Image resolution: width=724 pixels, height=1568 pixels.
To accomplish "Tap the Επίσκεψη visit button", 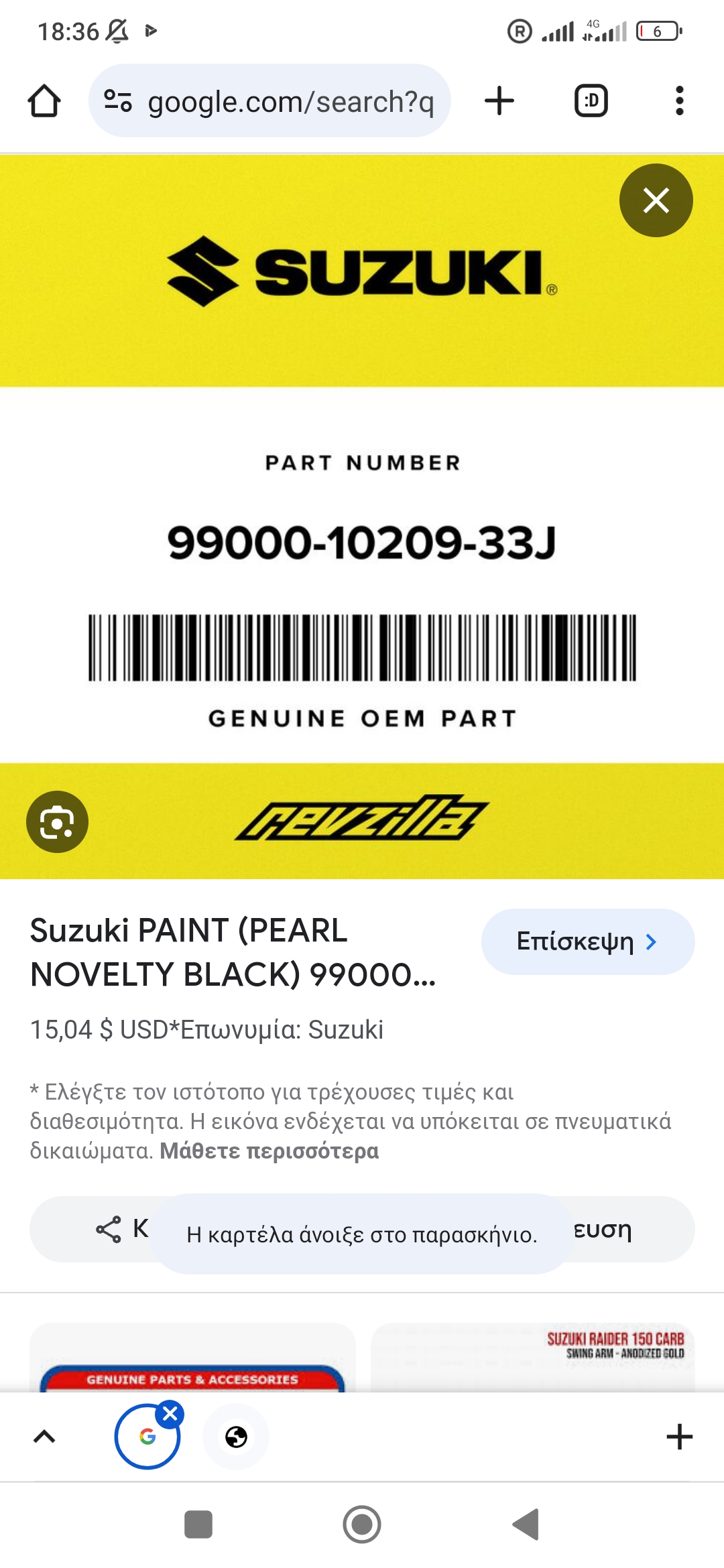I will pos(588,941).
